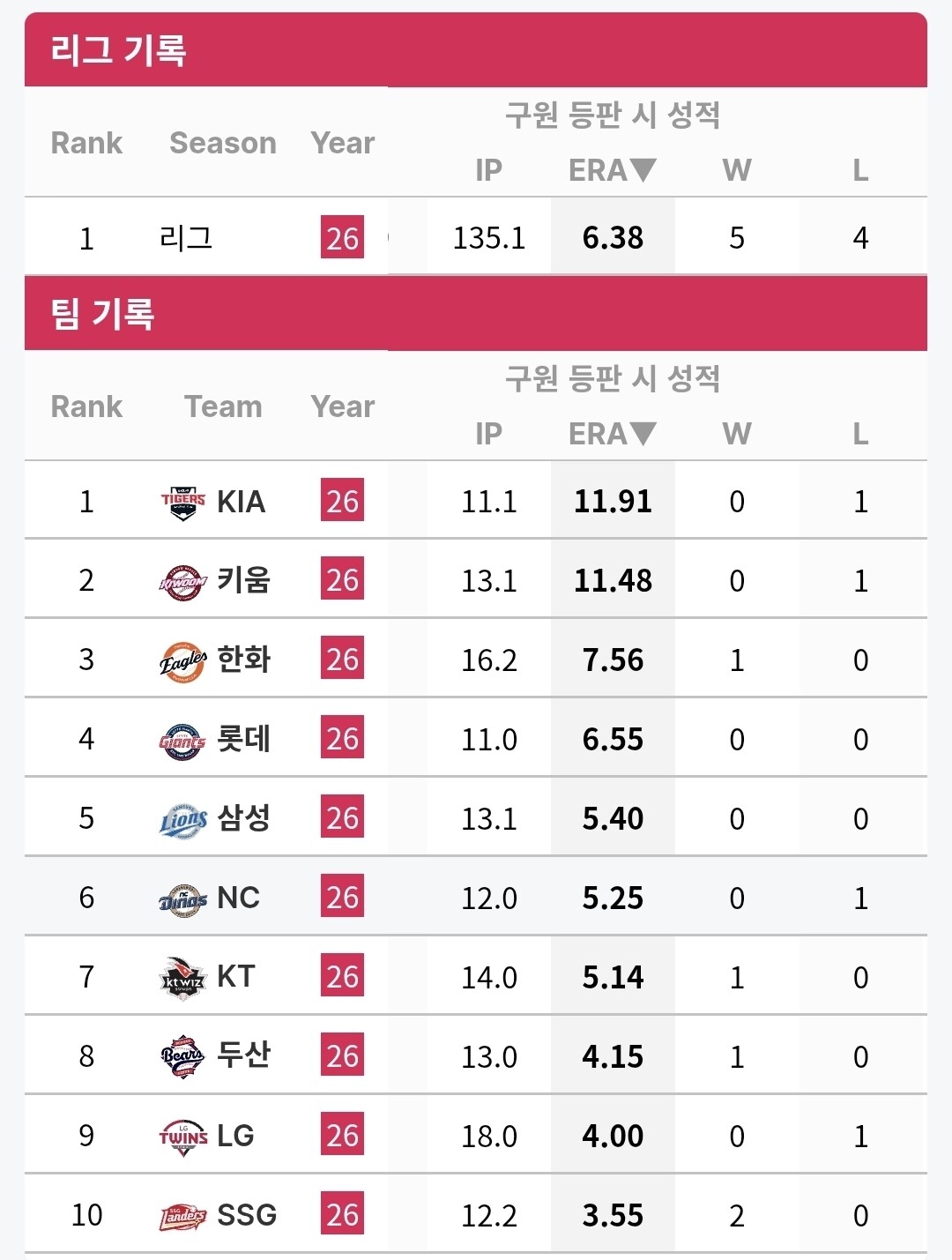This screenshot has width=952, height=1260.
Task: Open the KIA team link
Action: pos(240,502)
